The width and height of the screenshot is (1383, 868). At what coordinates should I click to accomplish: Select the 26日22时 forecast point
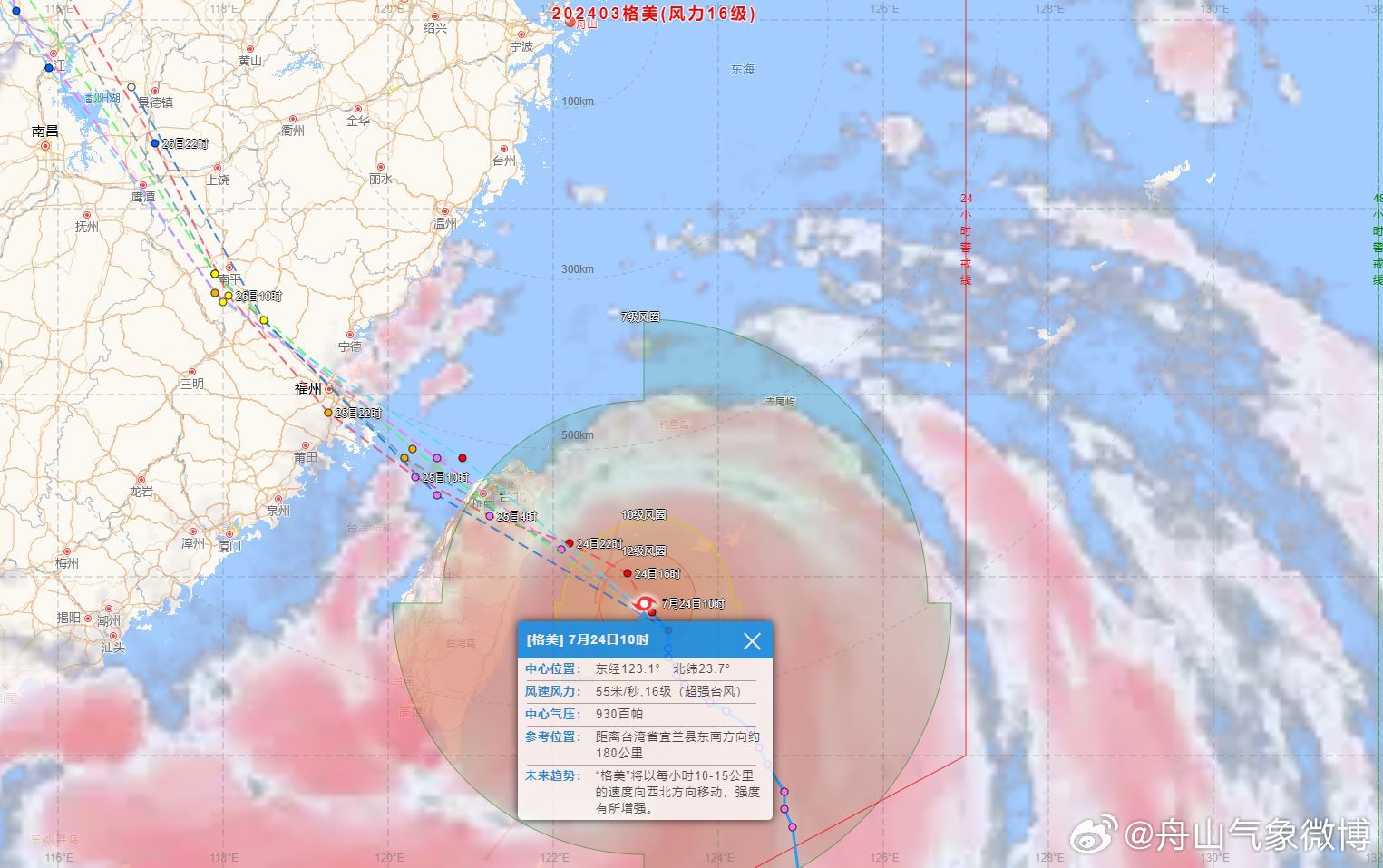click(155, 143)
